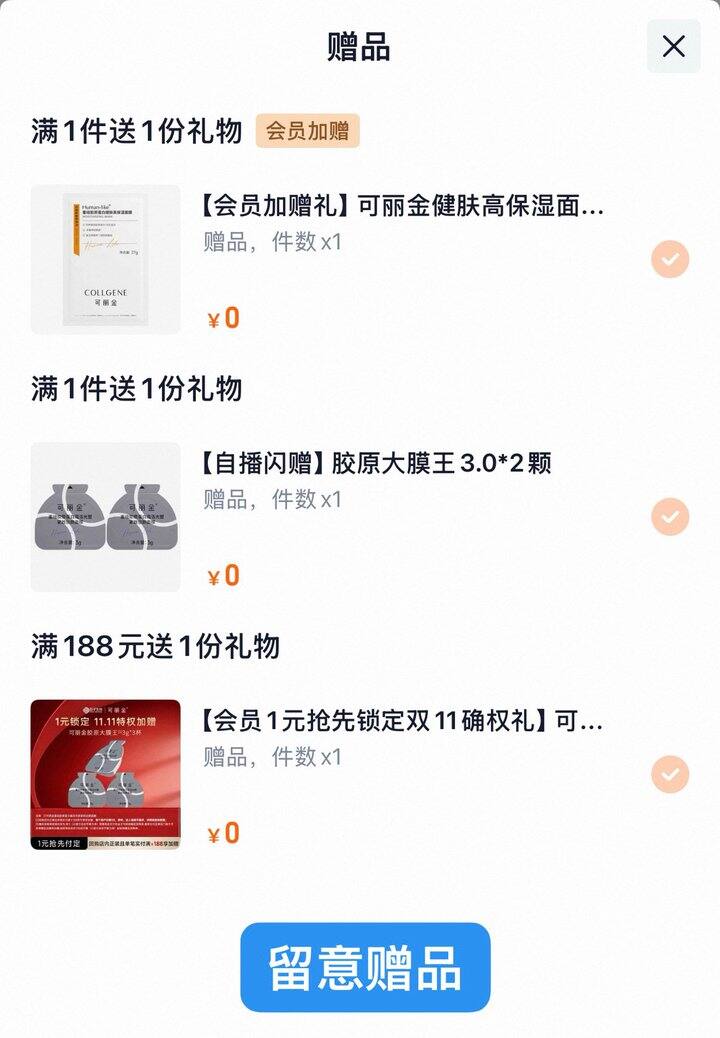This screenshot has width=720, height=1038.
Task: Open the 自播闪赠 胶原大膜王 gift image
Action: [105, 517]
